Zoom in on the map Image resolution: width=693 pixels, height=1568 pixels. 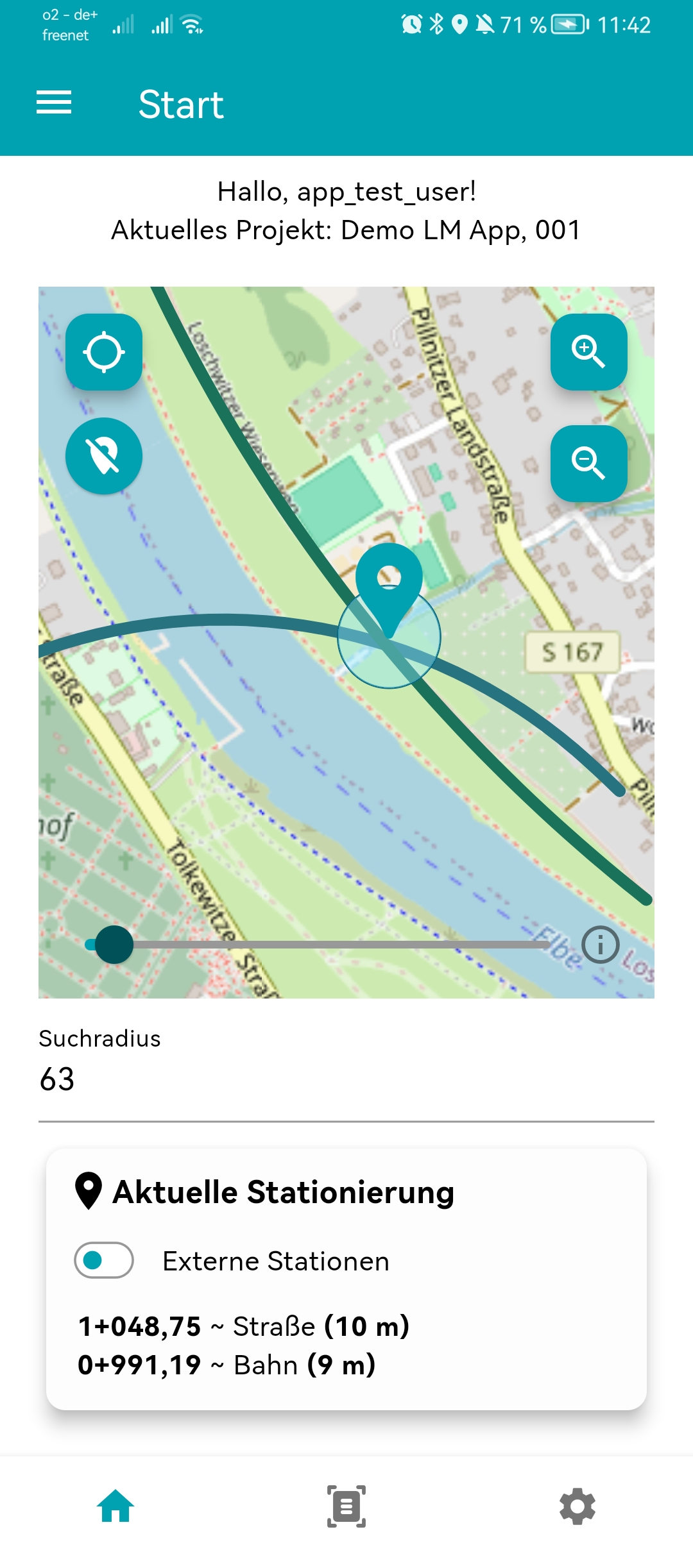588,352
